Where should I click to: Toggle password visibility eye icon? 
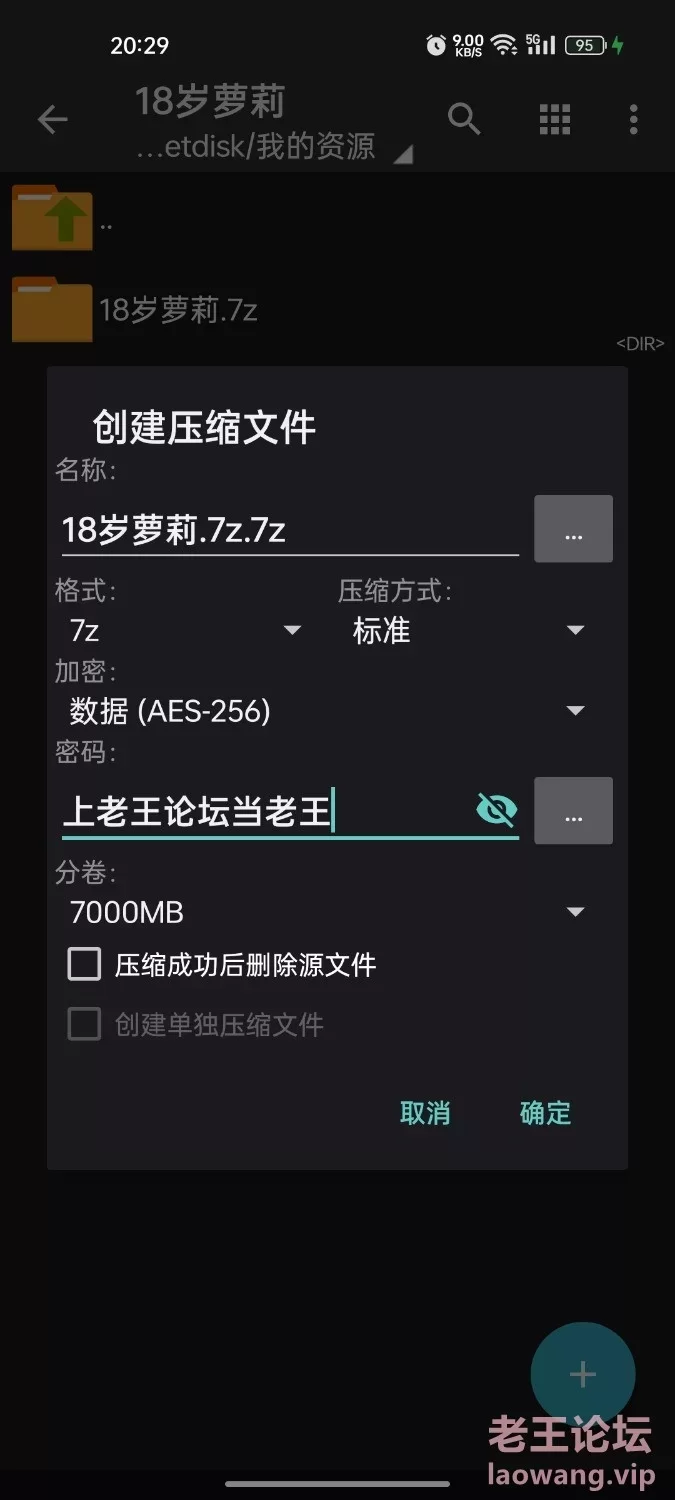pos(496,810)
